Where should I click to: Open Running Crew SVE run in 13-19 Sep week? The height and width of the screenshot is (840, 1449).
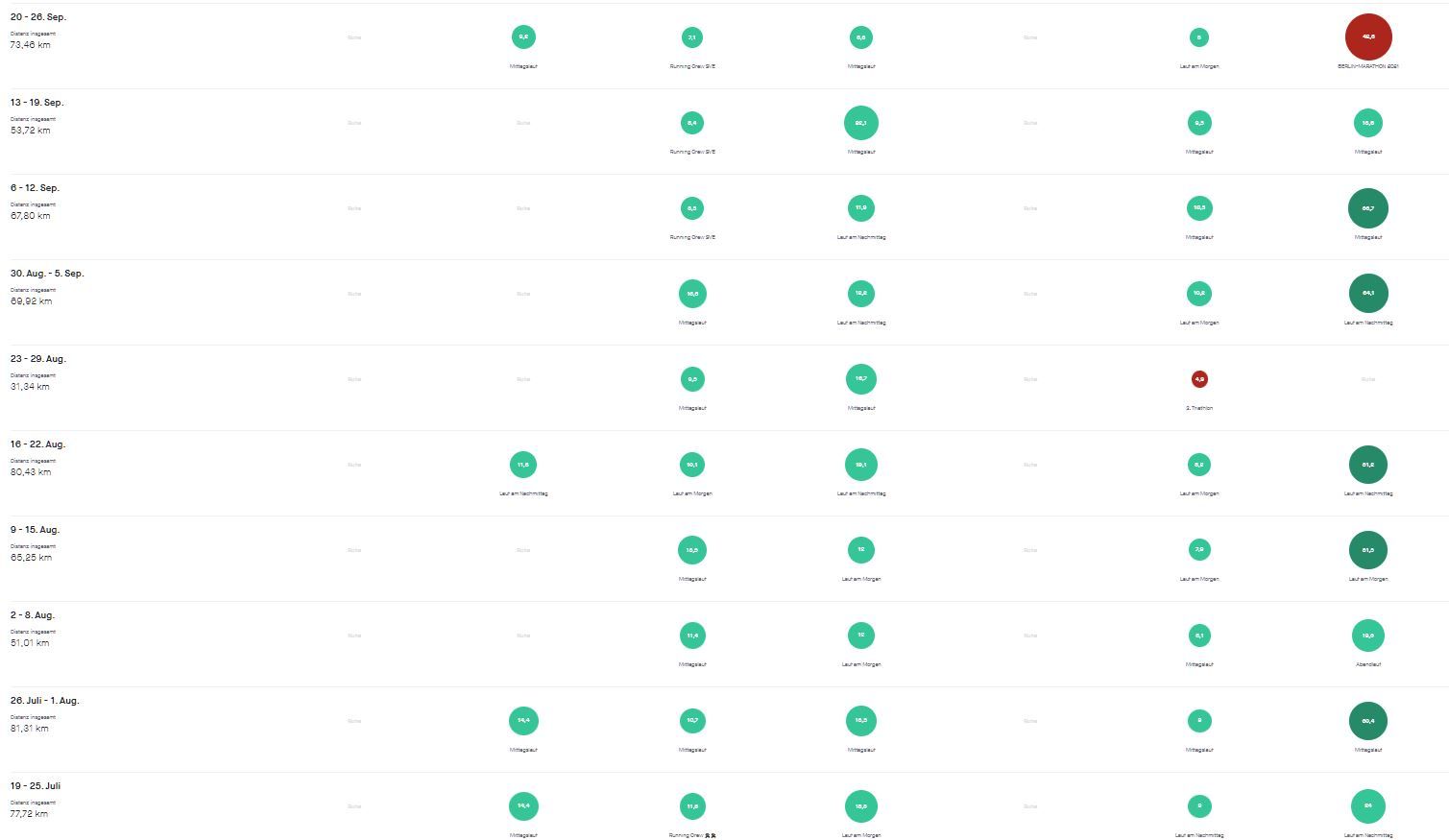pos(692,123)
